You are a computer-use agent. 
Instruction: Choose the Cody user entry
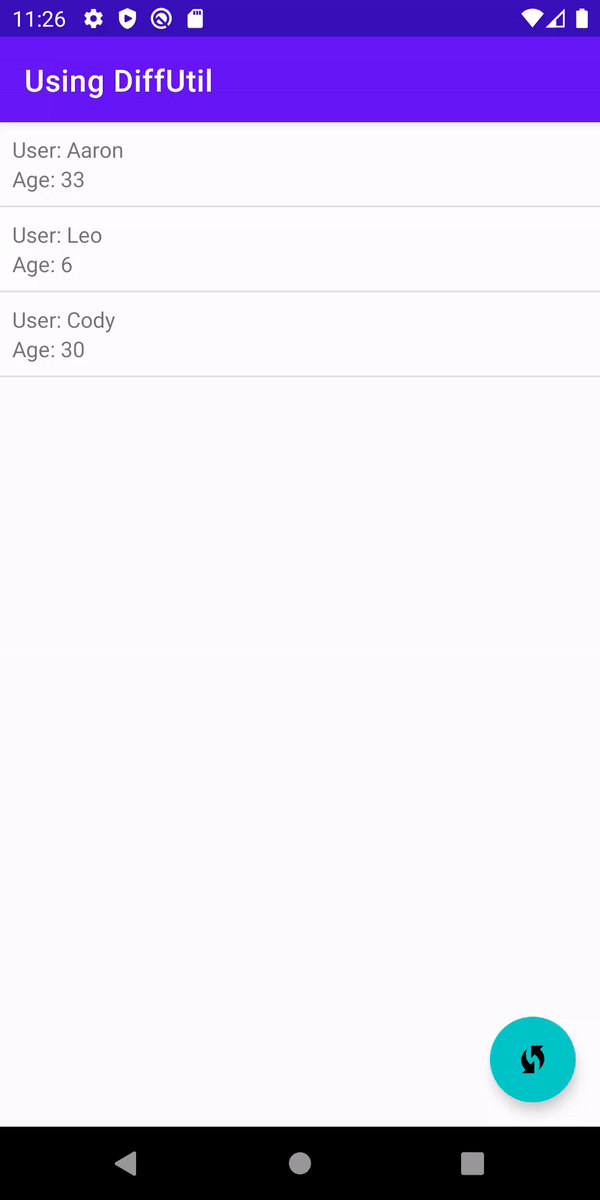(300, 335)
